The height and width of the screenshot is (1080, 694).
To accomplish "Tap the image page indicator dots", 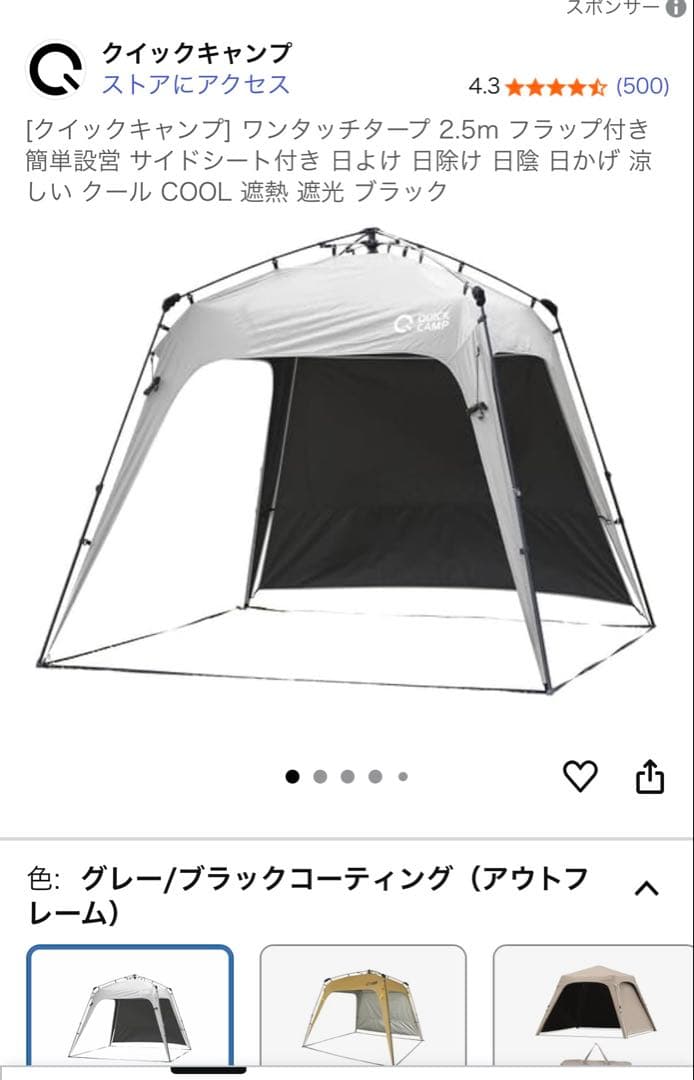I will coord(346,776).
